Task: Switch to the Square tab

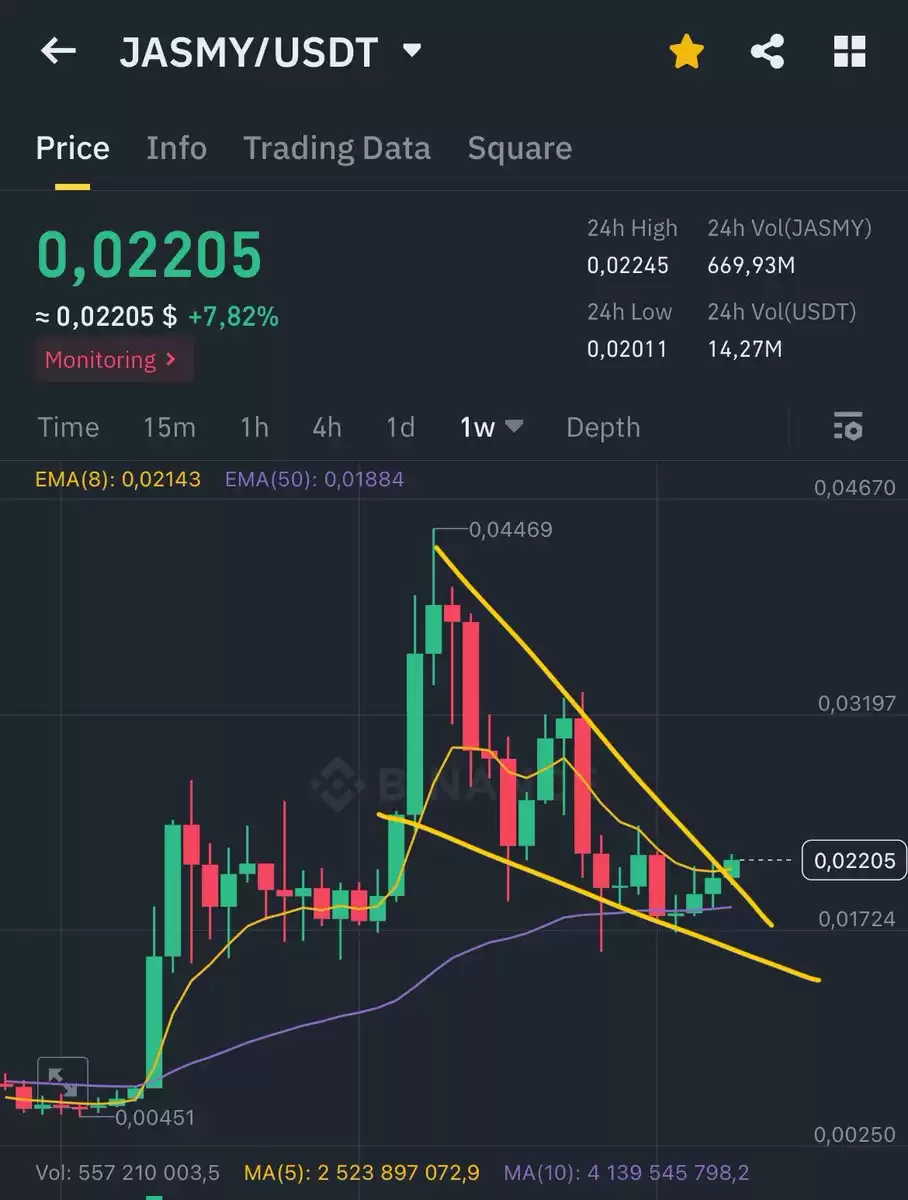Action: tap(519, 148)
